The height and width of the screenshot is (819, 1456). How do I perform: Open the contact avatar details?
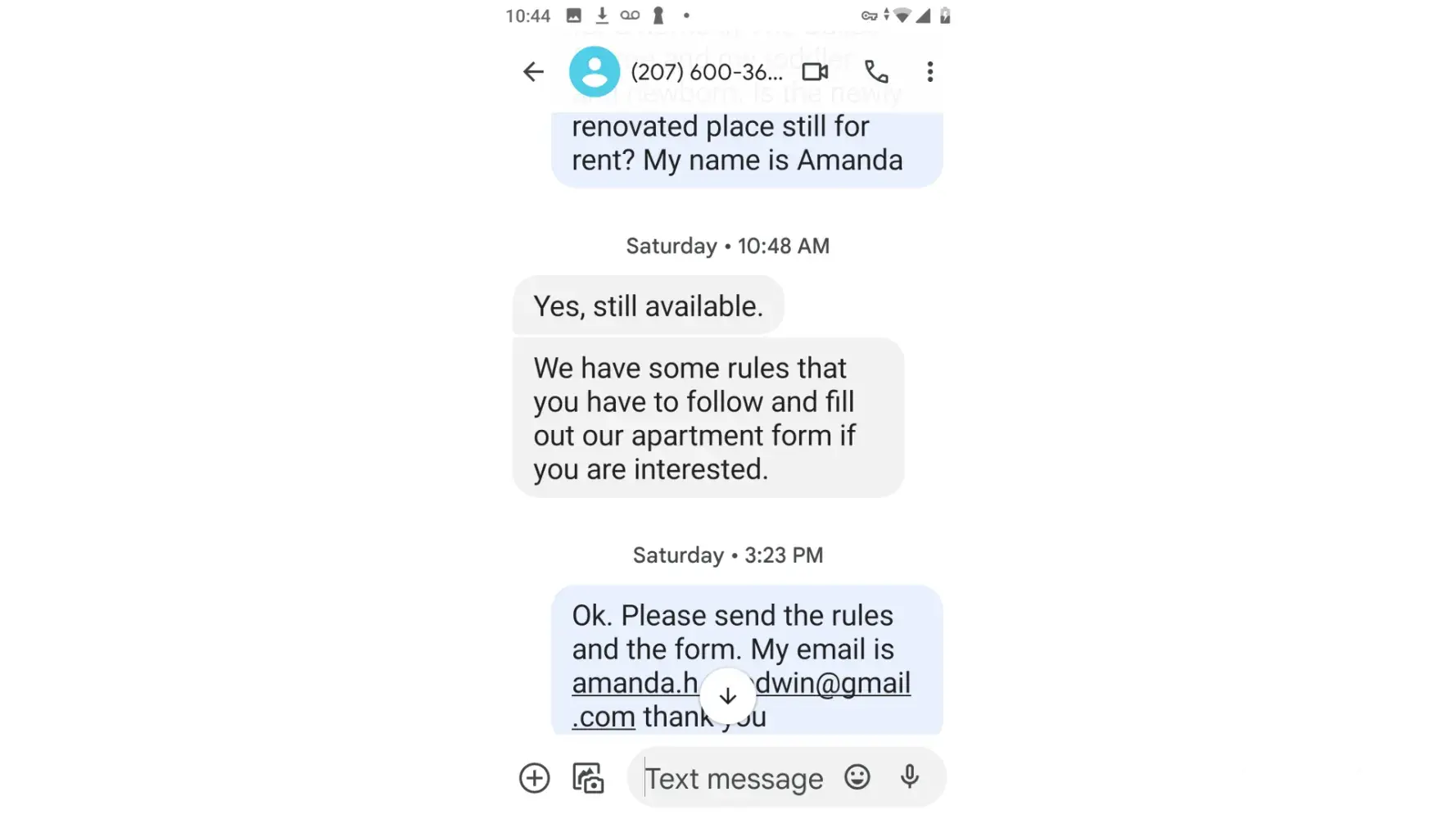[595, 72]
